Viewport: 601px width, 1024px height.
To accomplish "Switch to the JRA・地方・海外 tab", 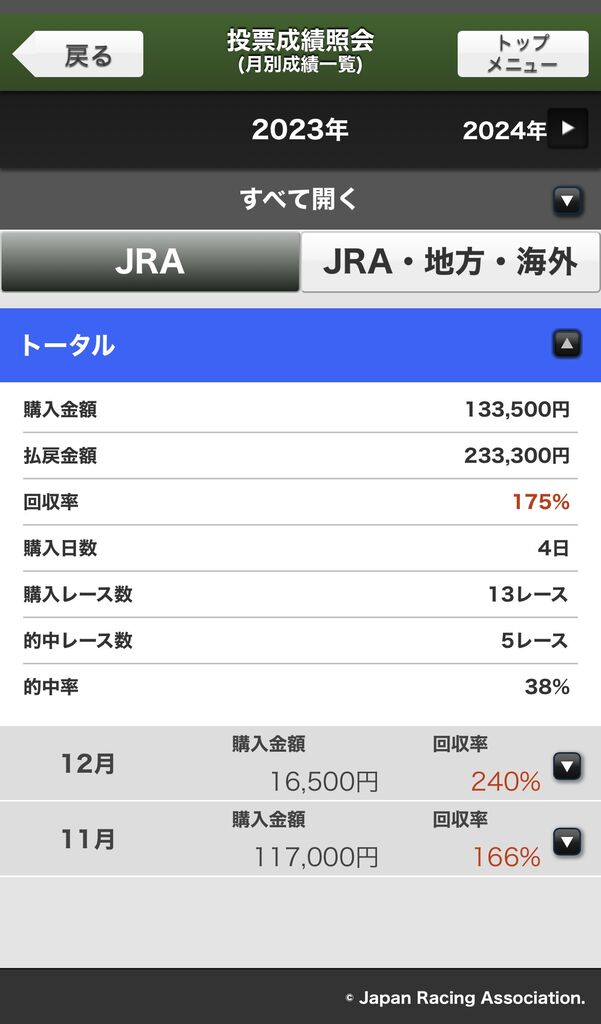I will pos(450,262).
